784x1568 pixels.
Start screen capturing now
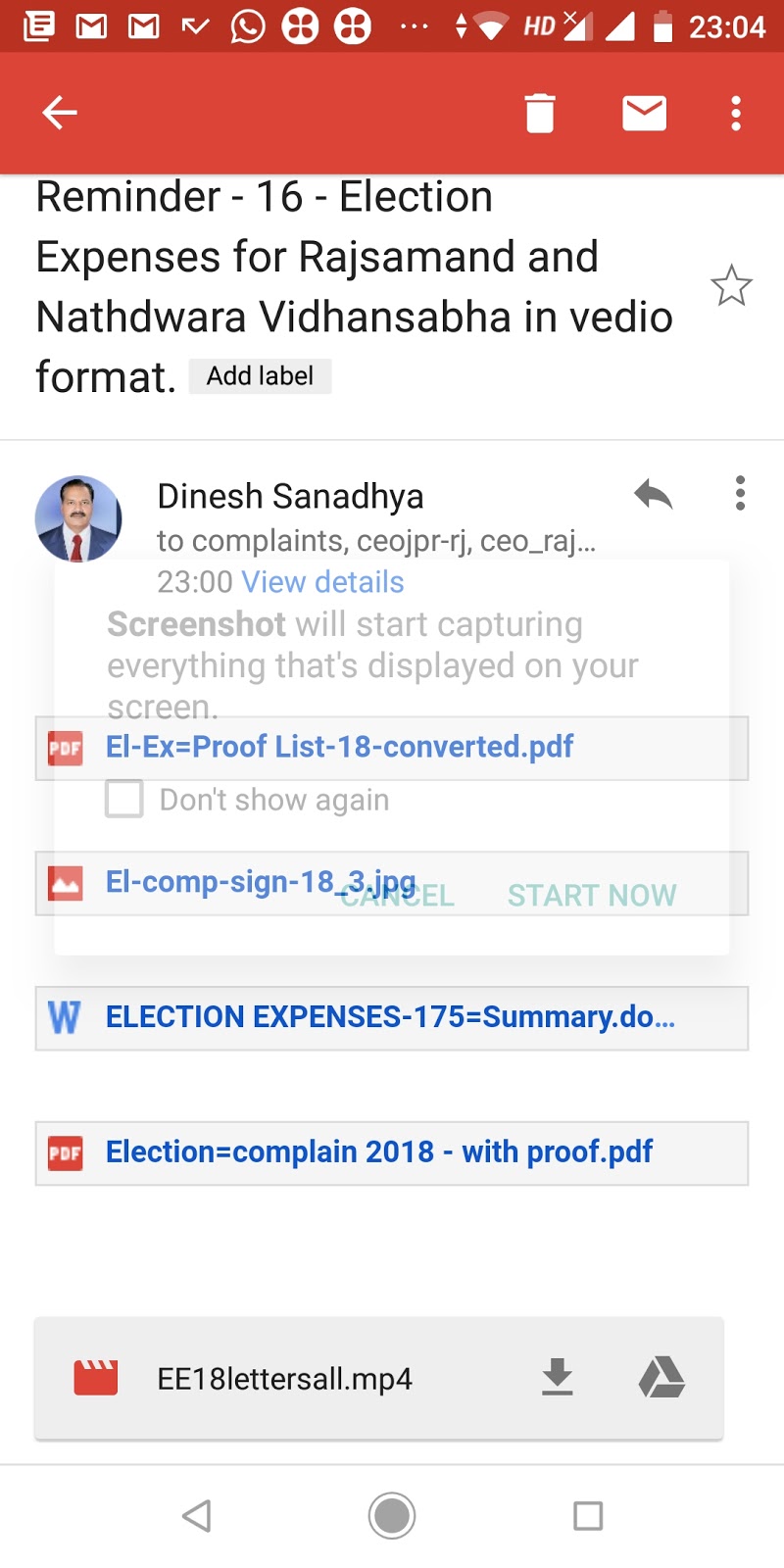click(x=592, y=896)
